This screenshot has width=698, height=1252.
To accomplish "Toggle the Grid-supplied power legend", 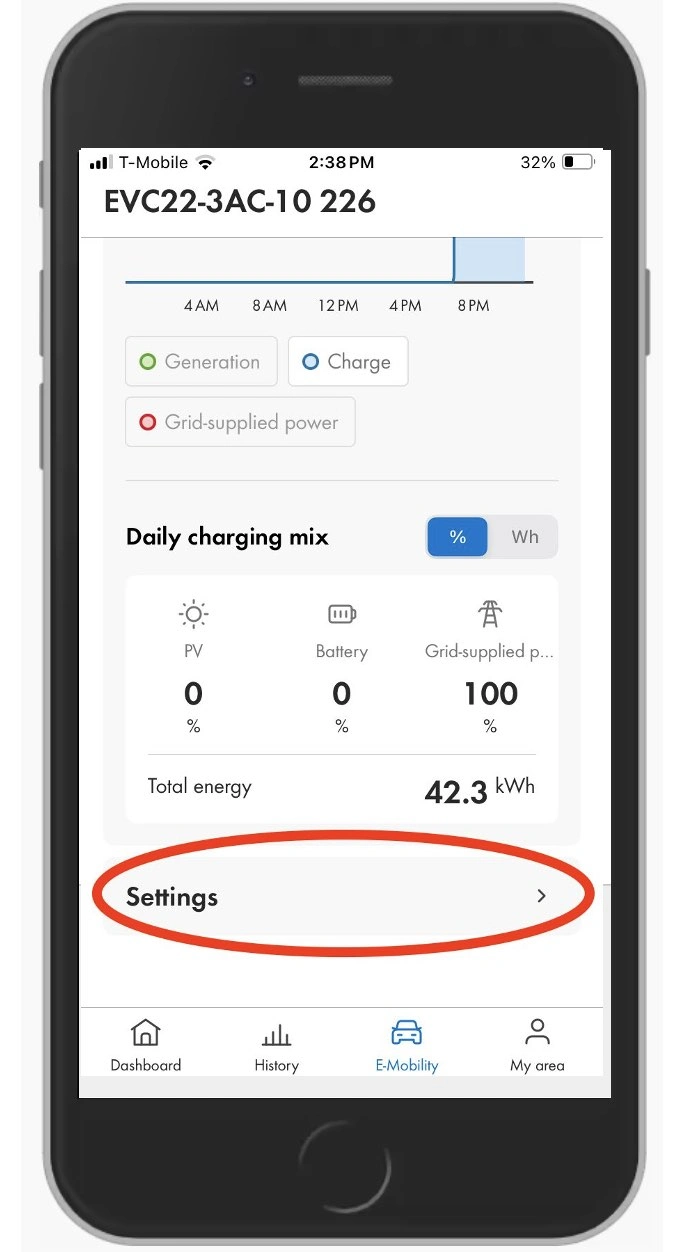I will click(240, 422).
